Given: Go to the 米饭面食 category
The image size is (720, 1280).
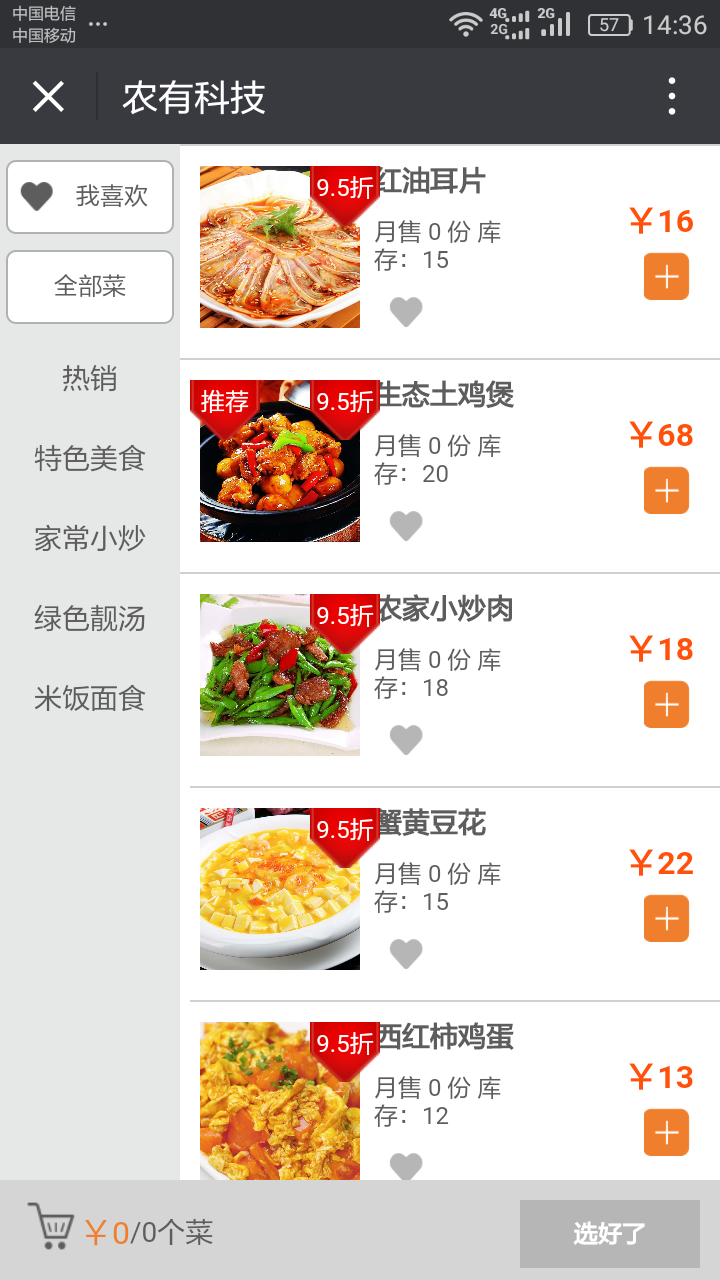Looking at the screenshot, I should coord(90,699).
